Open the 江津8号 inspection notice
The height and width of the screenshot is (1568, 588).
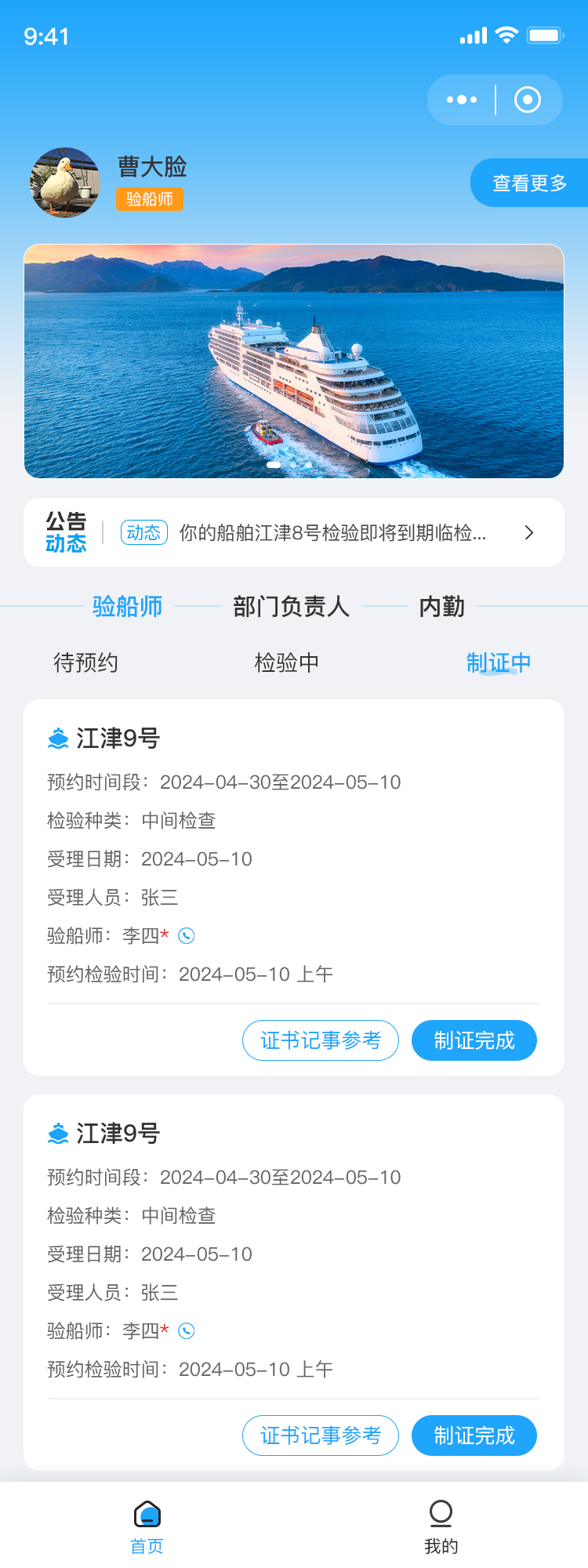[332, 533]
